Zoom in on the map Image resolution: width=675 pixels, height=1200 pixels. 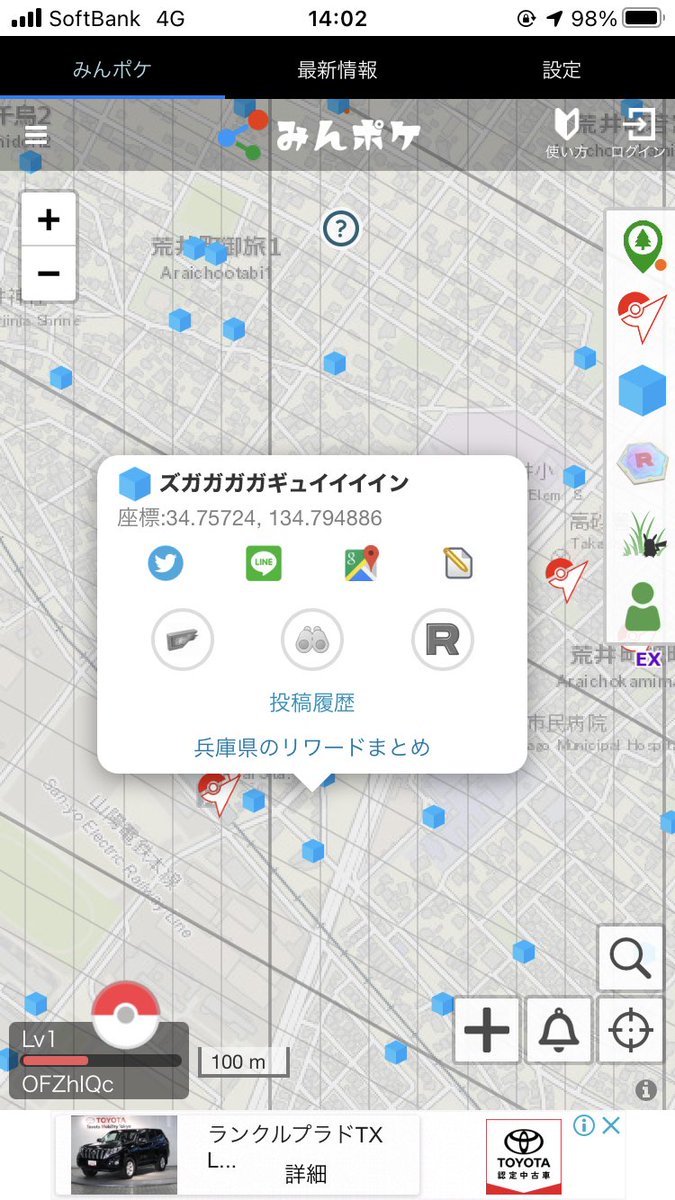48,220
